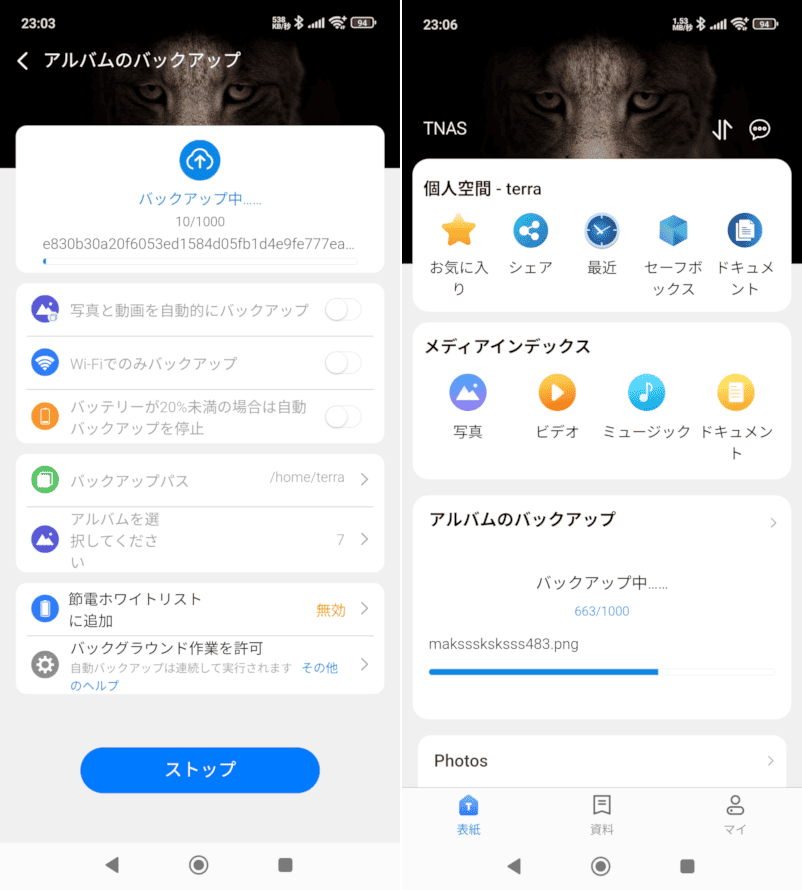The width and height of the screenshot is (802, 890).
Task: Toggle 写真と動画を自動的にバックアップ switch
Action: click(343, 310)
